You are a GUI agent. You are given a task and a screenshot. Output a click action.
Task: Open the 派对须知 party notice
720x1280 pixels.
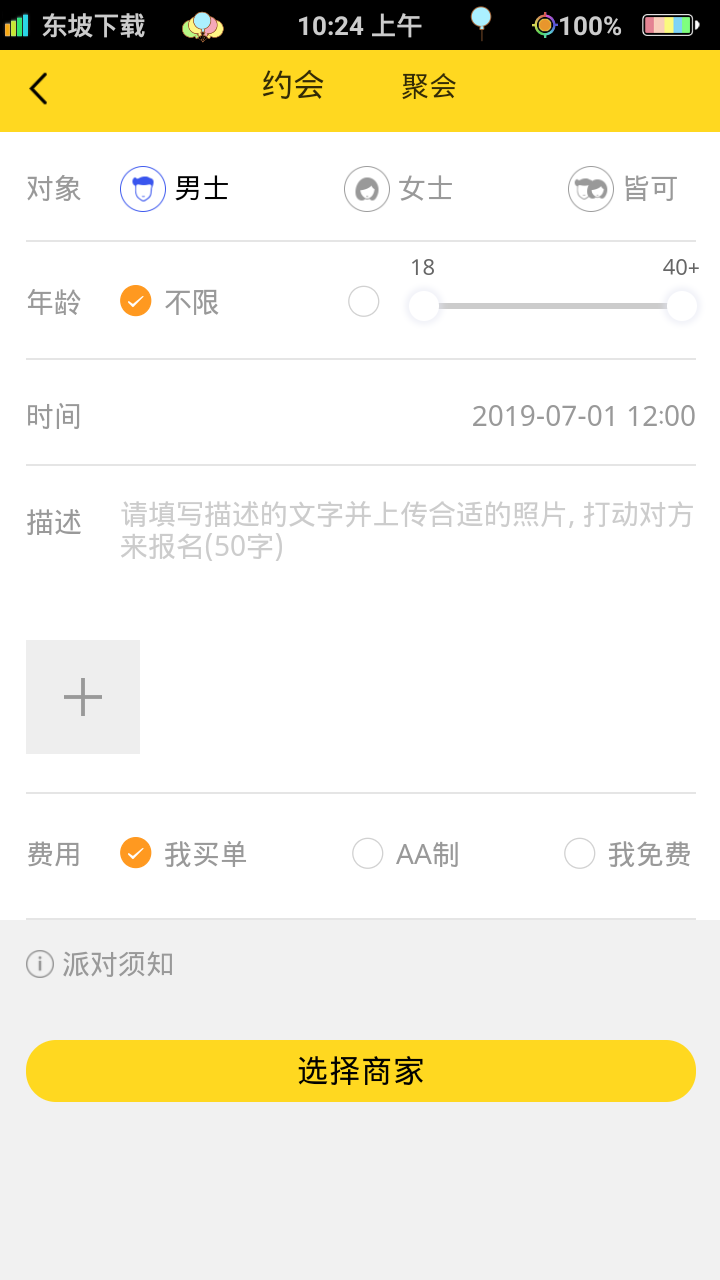(x=100, y=964)
